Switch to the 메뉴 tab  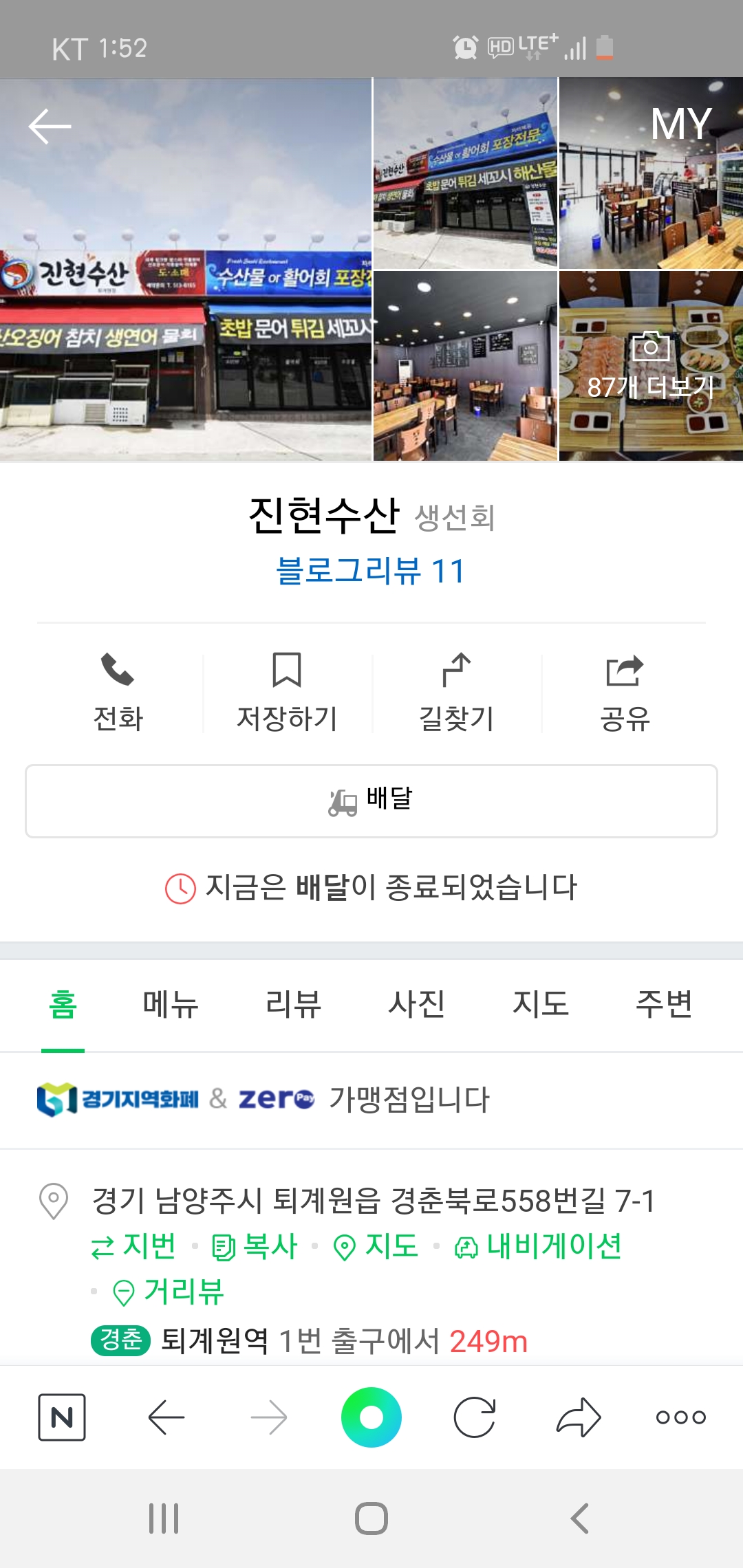point(171,1004)
